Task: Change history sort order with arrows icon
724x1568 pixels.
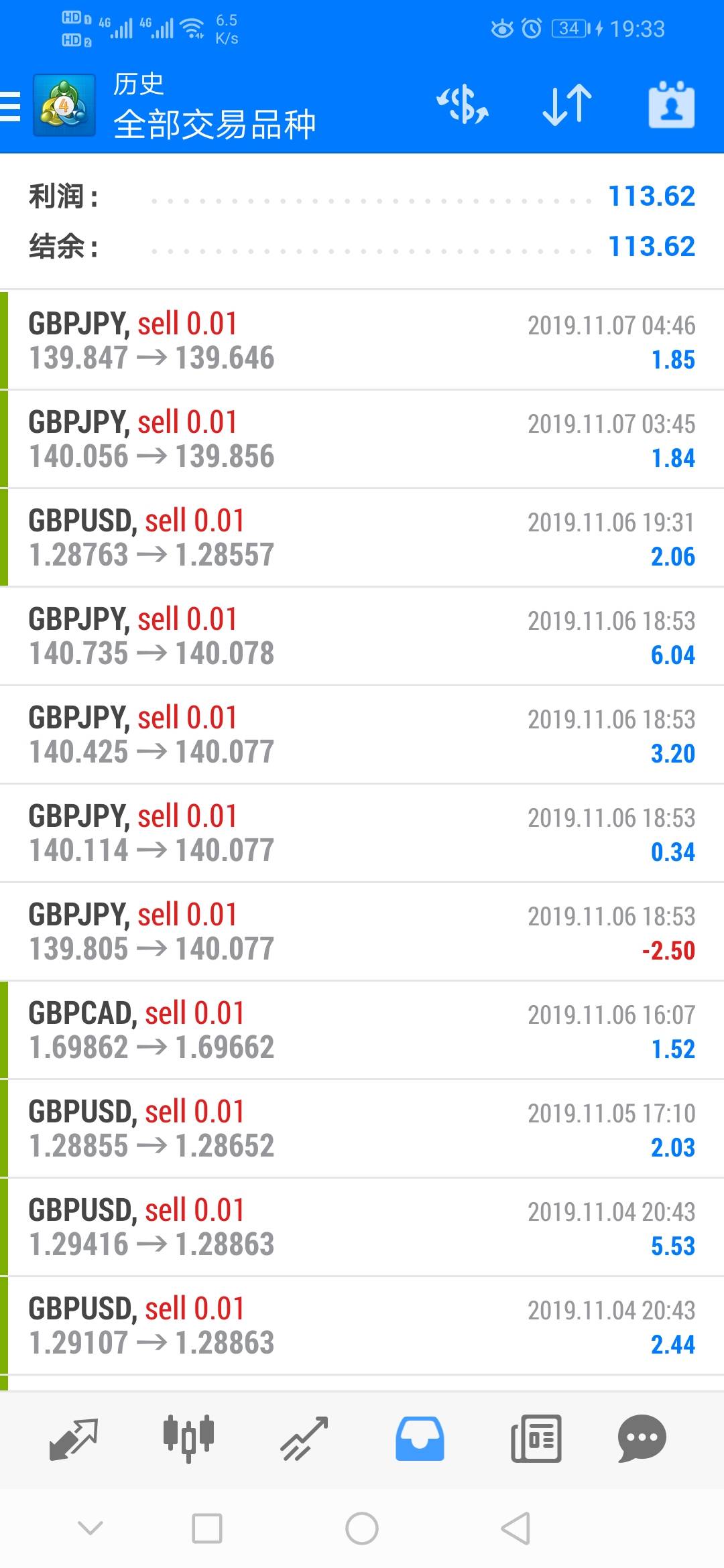Action: click(567, 105)
